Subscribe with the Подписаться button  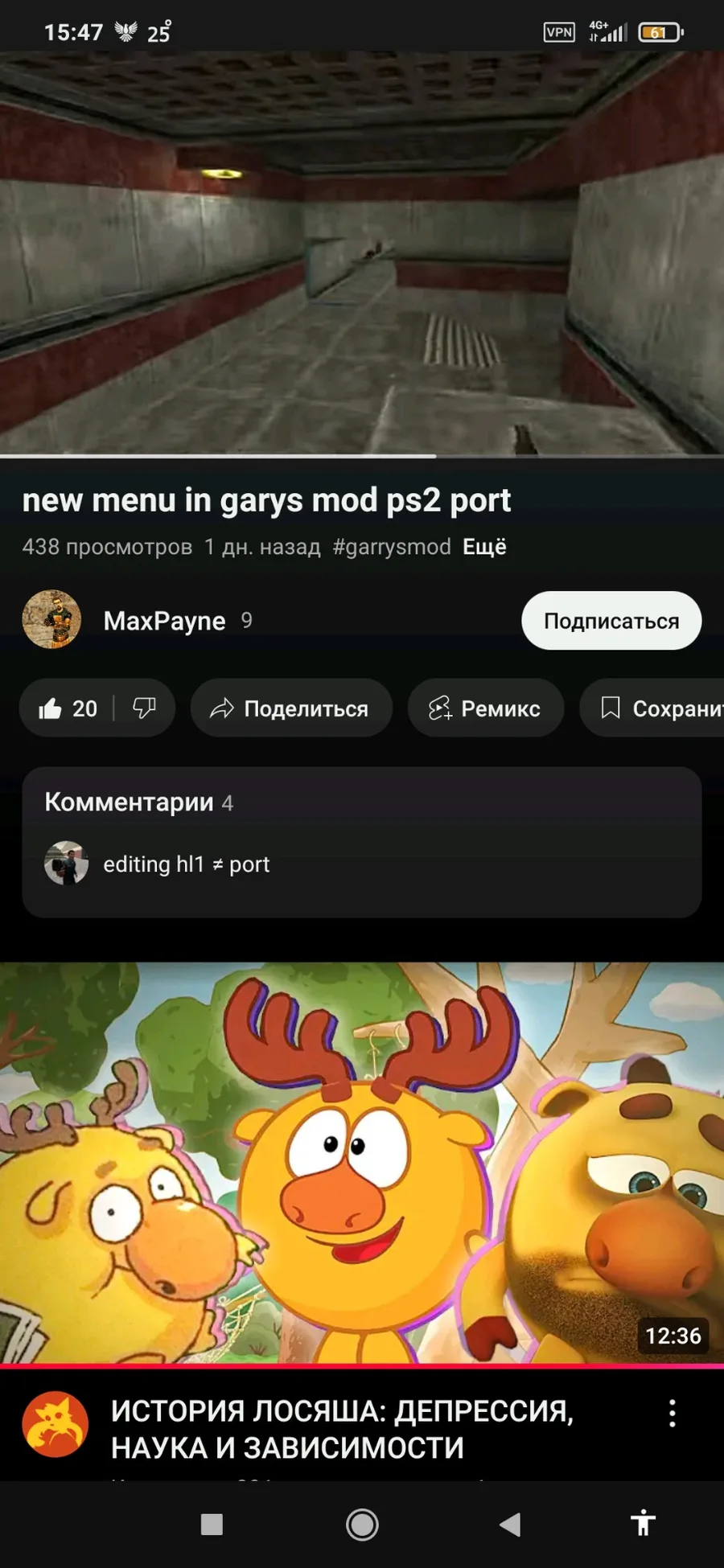[x=611, y=621]
